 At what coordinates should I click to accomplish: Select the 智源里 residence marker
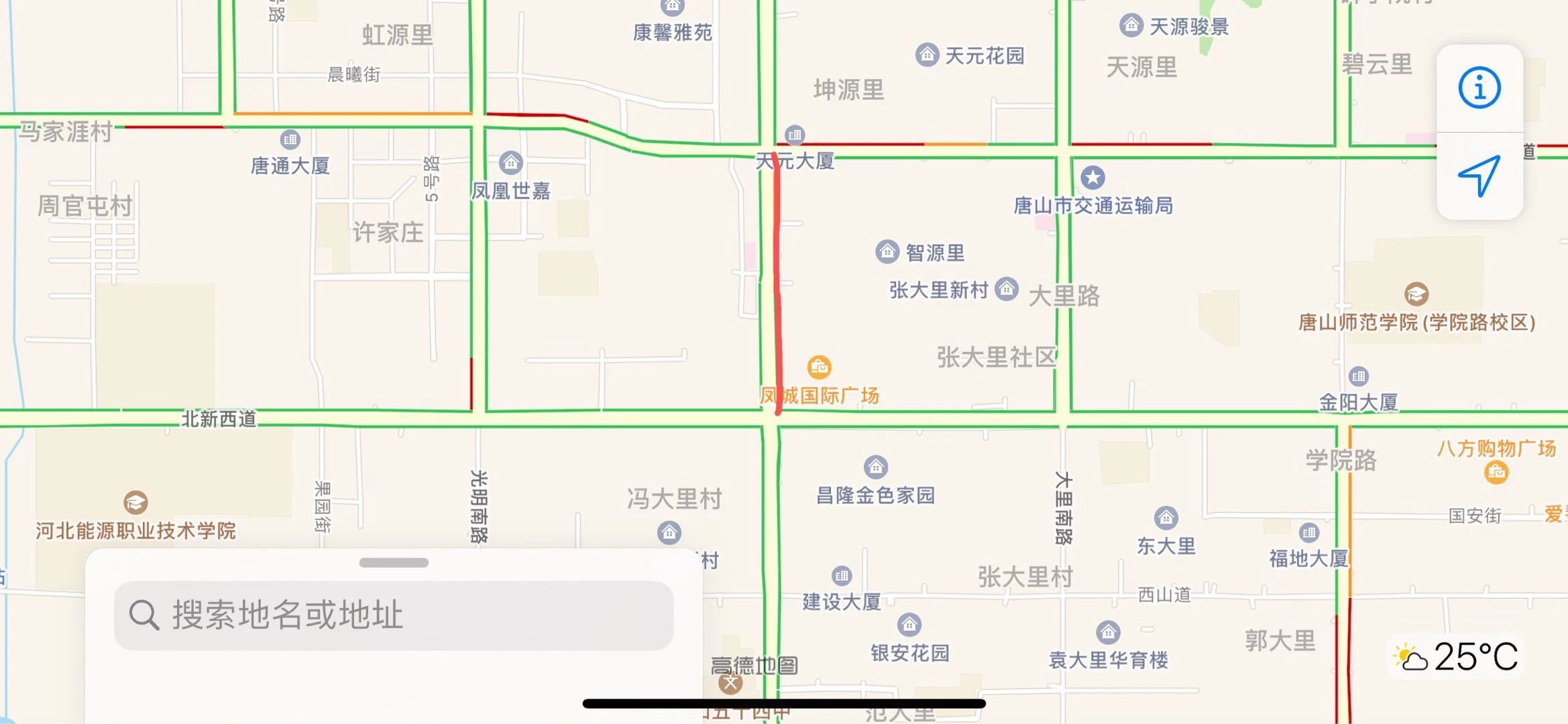887,251
